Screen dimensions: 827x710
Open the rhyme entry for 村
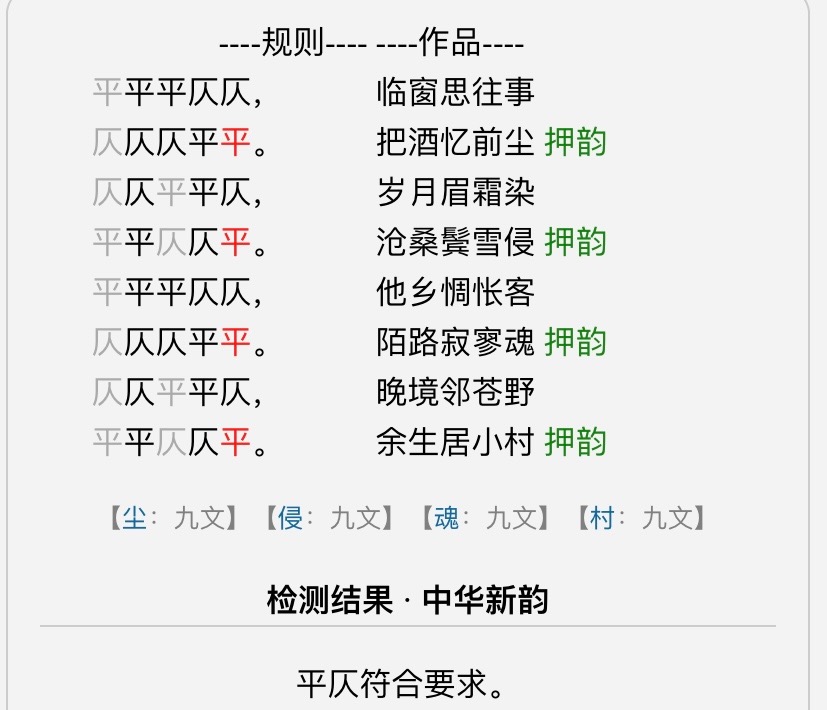[601, 518]
